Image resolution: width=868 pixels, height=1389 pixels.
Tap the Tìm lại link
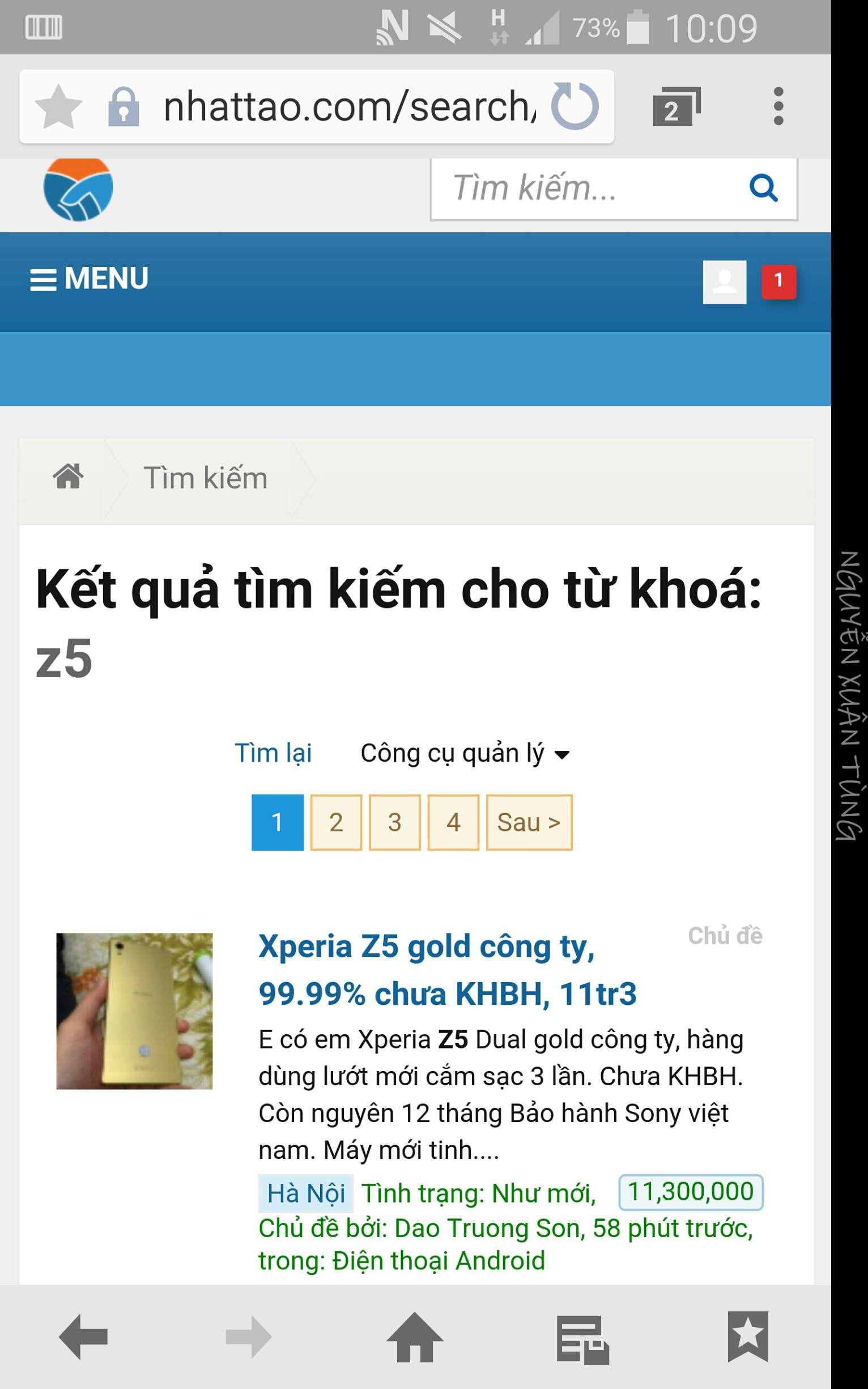[x=273, y=753]
